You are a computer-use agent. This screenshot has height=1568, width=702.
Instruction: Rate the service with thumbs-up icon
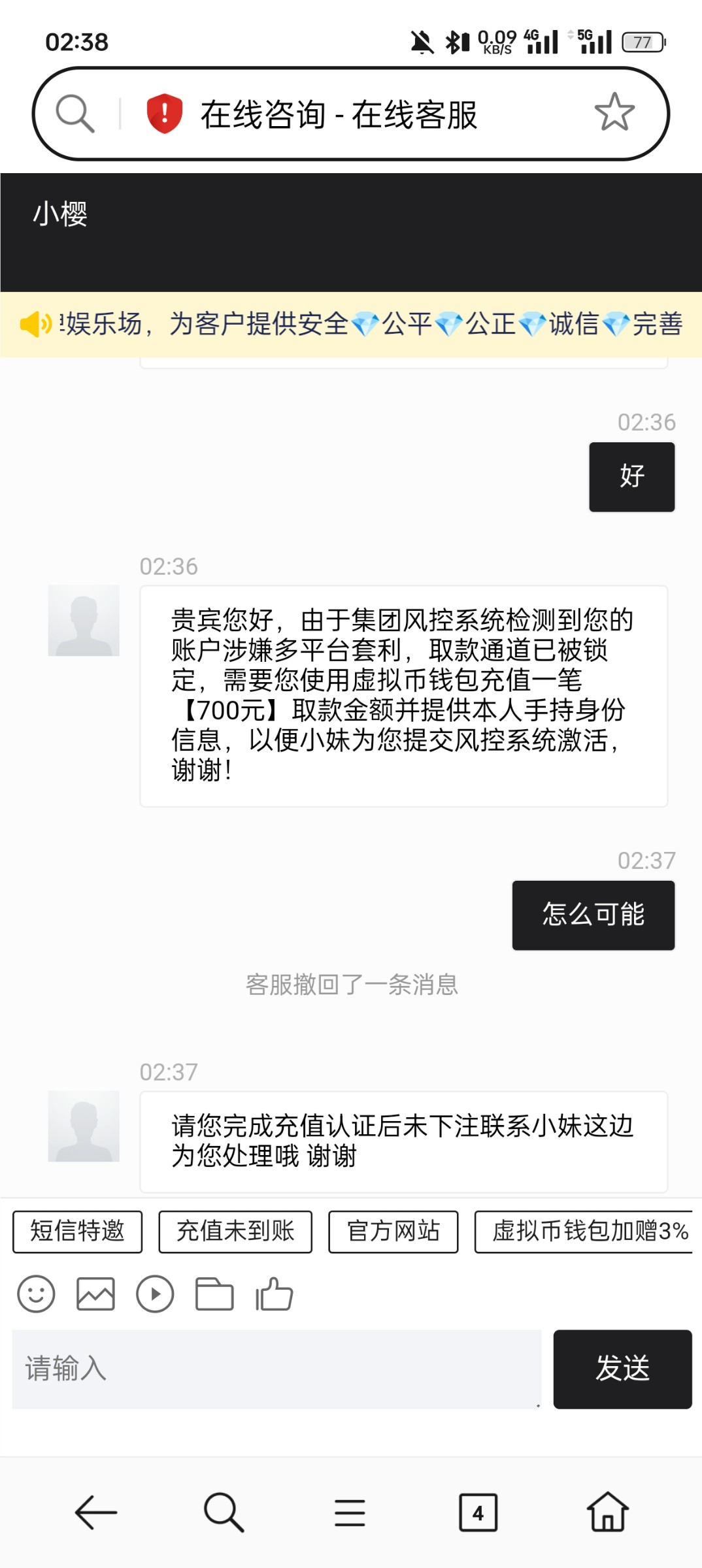pyautogui.click(x=274, y=1294)
